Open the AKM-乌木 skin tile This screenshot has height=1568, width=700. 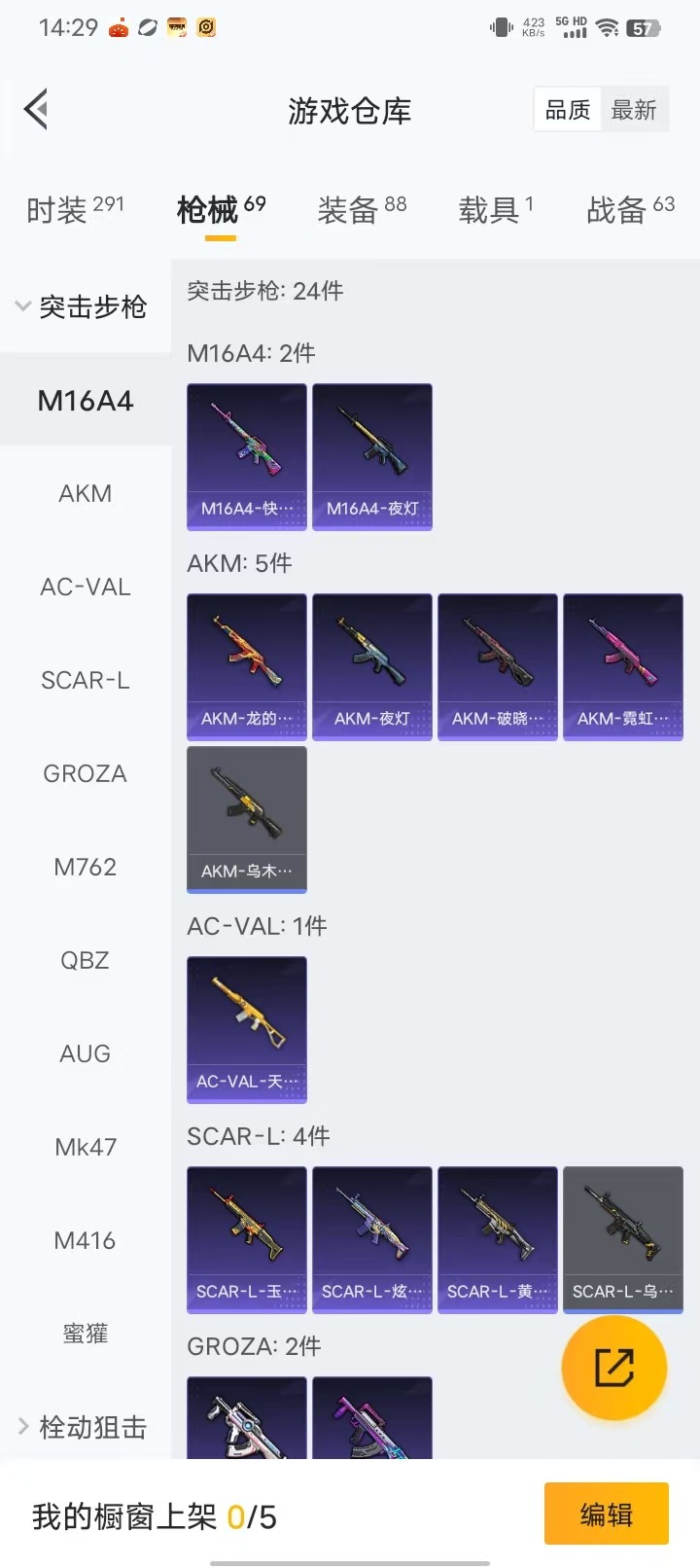(x=247, y=819)
